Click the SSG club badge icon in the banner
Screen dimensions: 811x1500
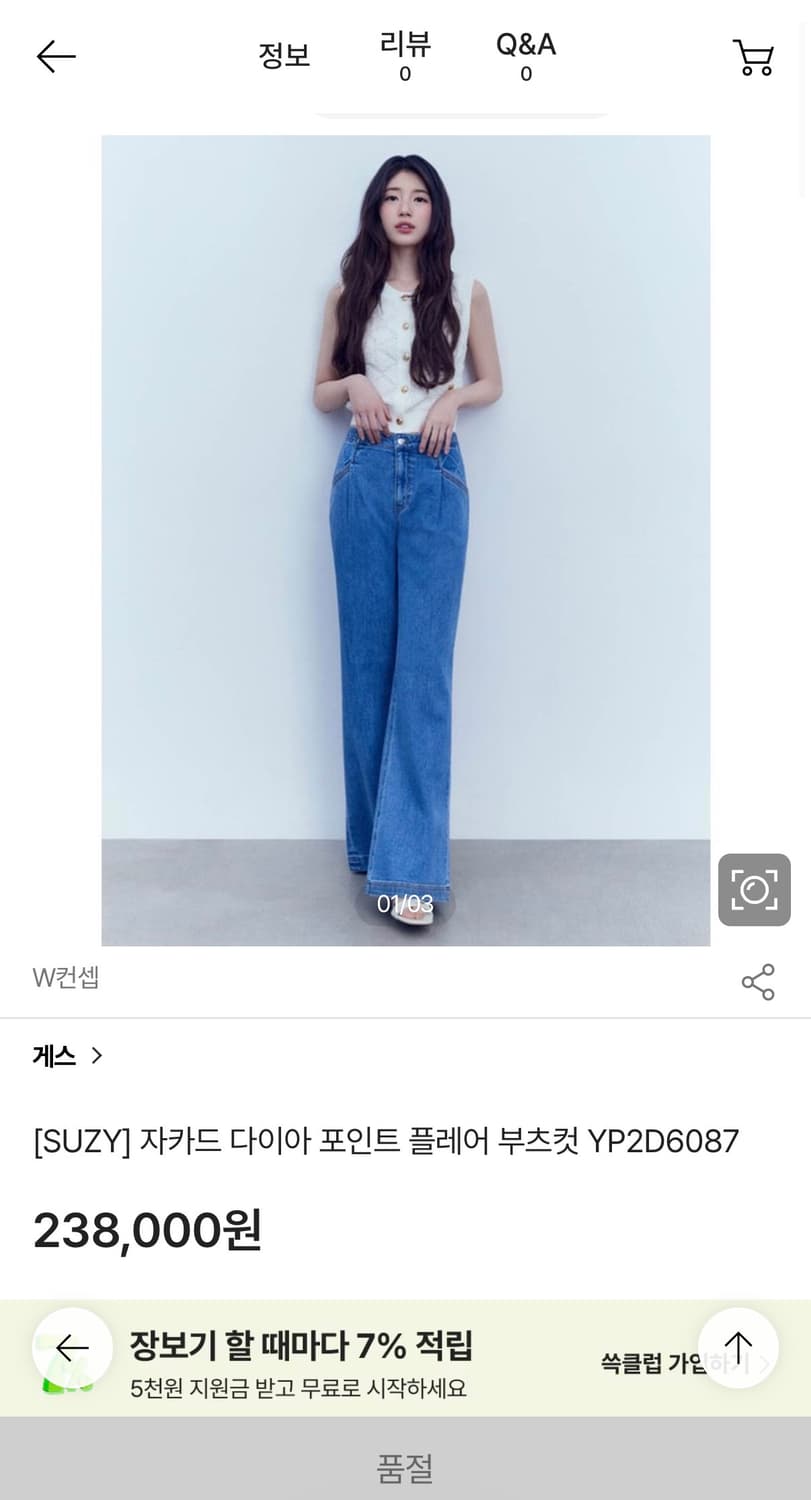pyautogui.click(x=68, y=1378)
